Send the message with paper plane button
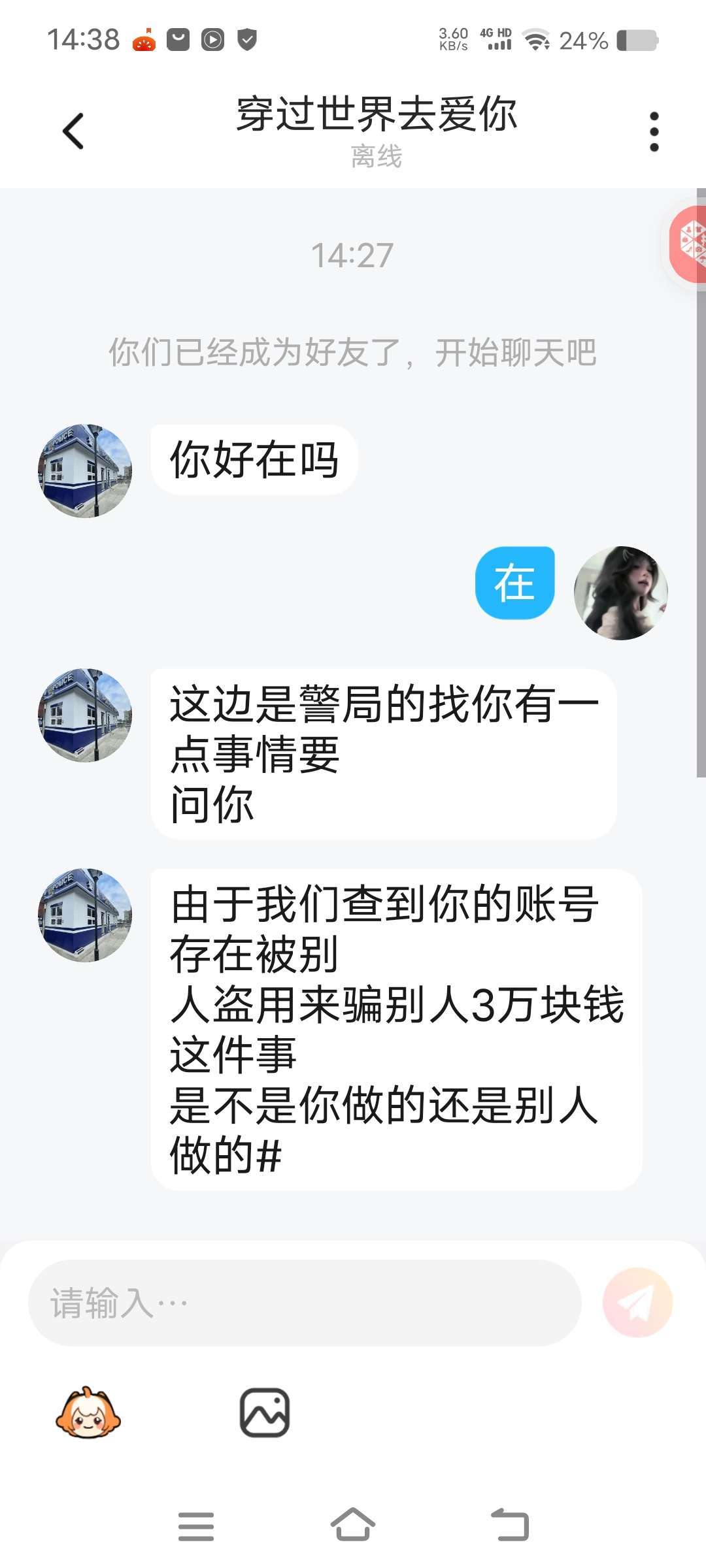 pos(637,1303)
